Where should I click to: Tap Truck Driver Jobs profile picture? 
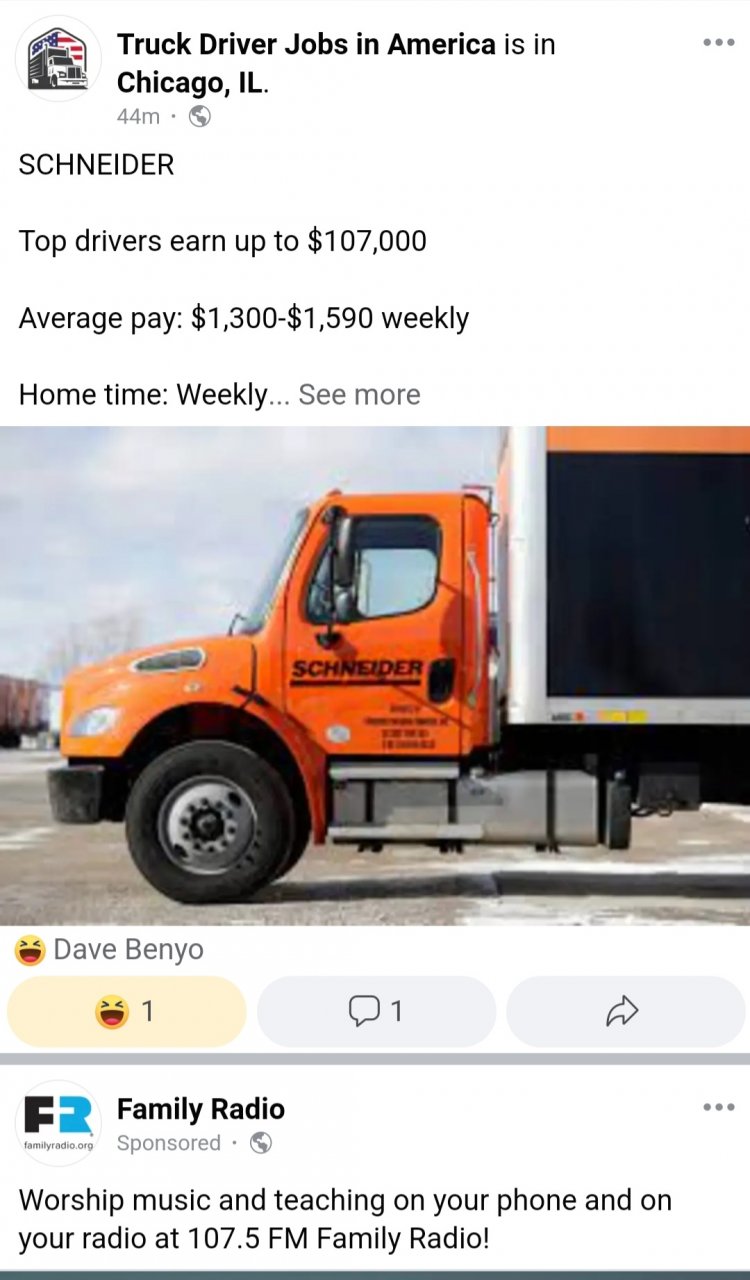[58, 58]
